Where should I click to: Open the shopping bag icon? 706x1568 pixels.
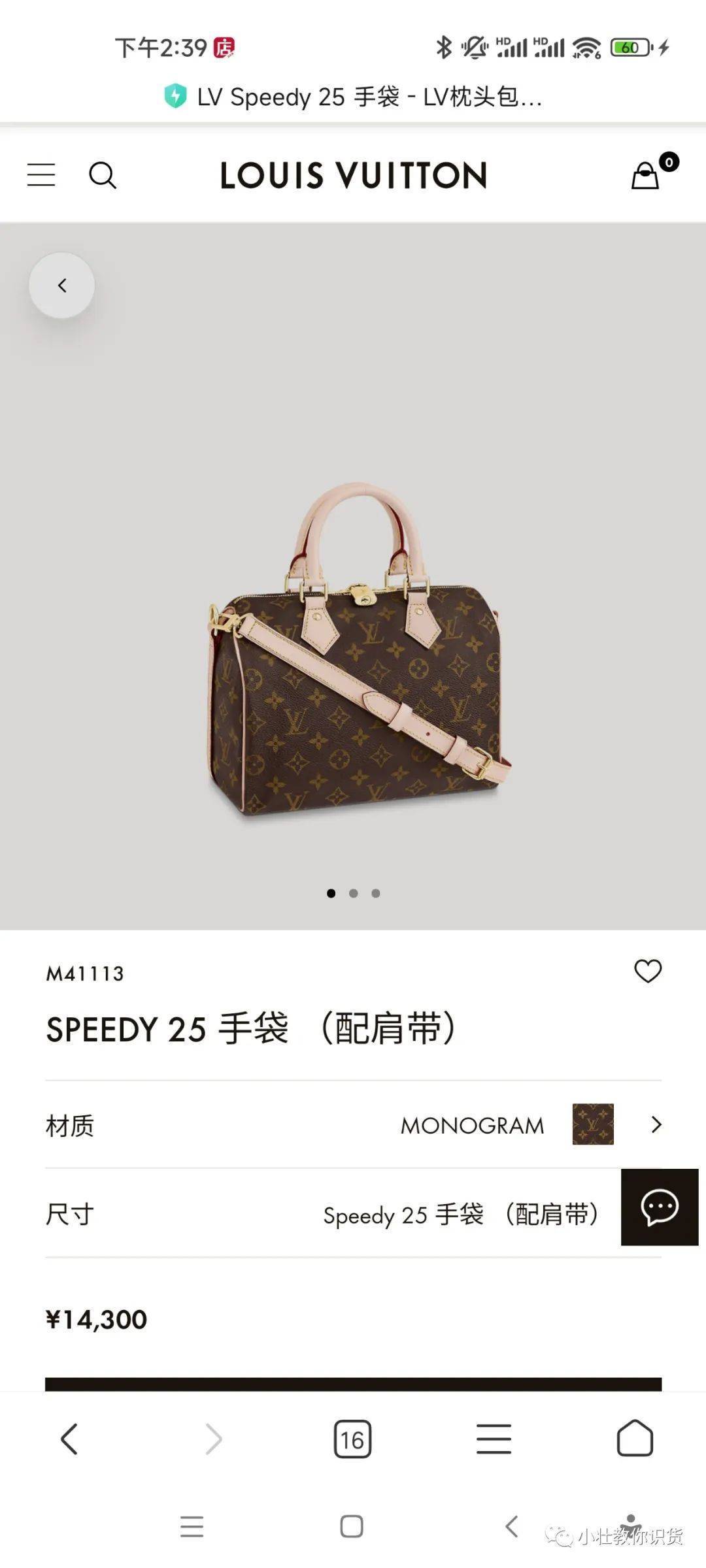click(644, 175)
